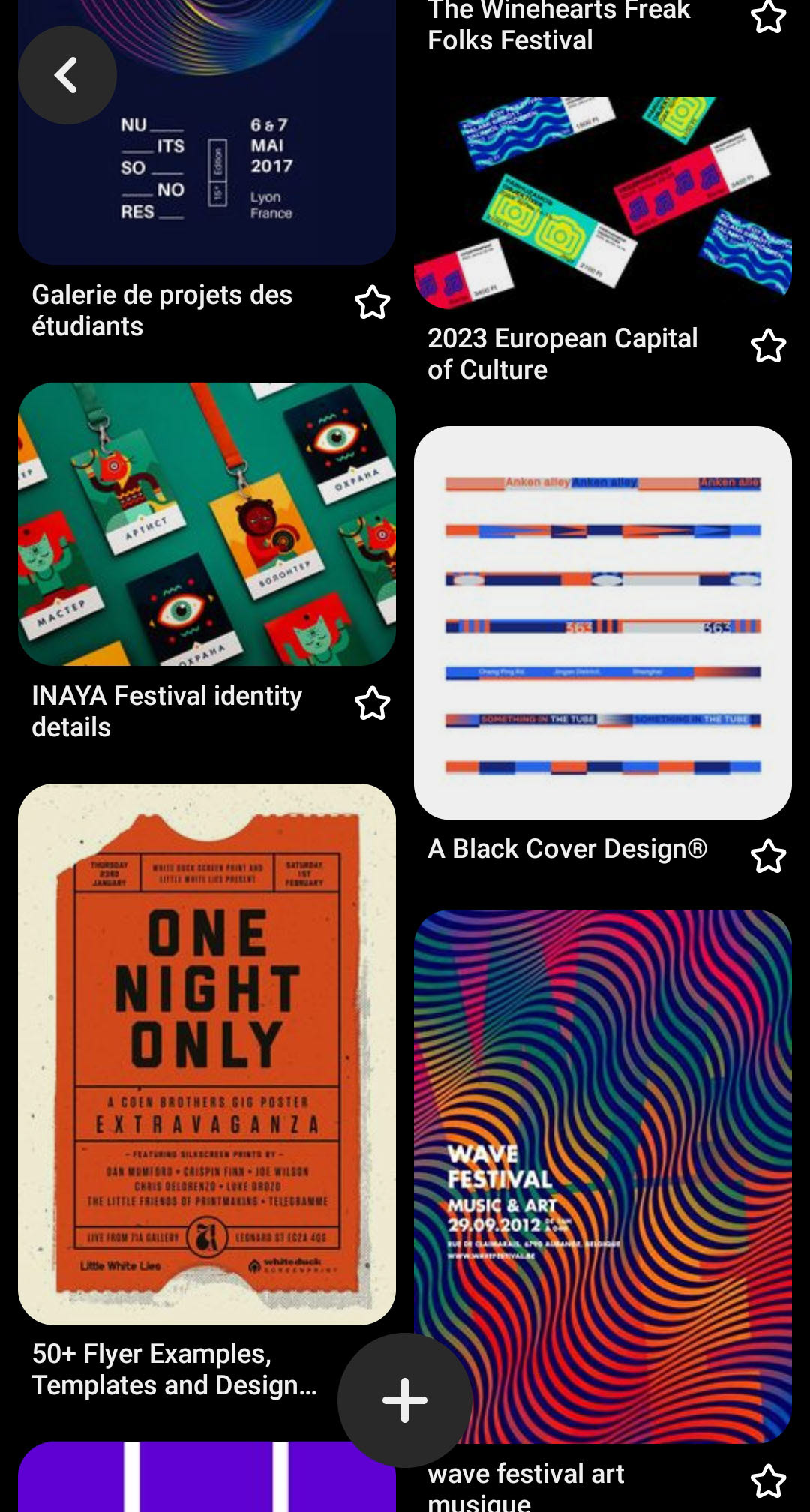
Task: Star A Black Cover Design pin
Action: click(769, 856)
